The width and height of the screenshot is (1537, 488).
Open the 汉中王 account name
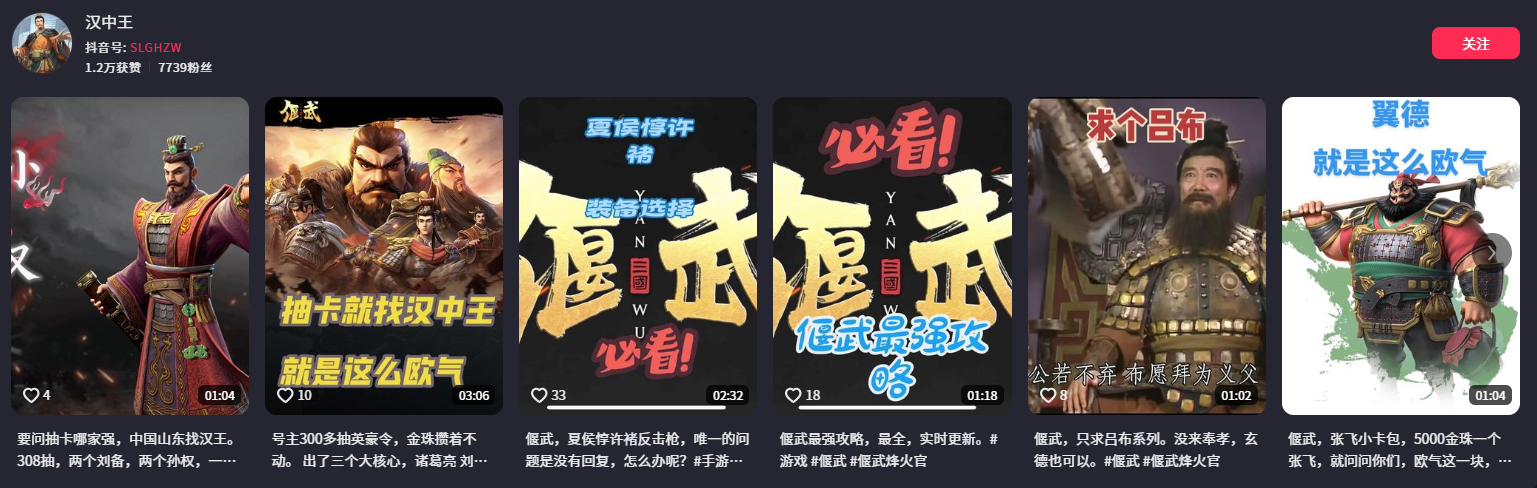tap(109, 22)
